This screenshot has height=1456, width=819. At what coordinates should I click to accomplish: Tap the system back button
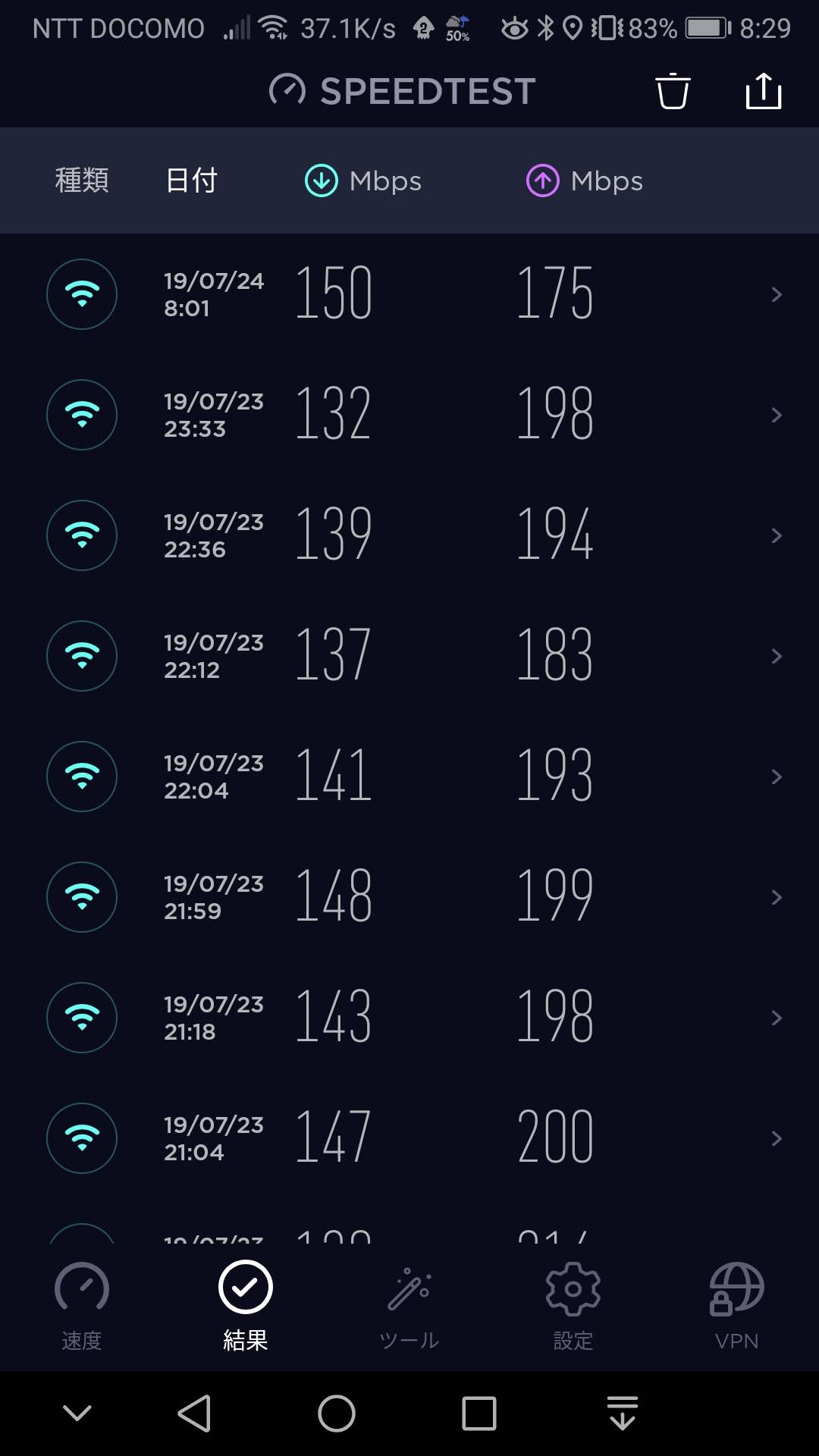(194, 1414)
